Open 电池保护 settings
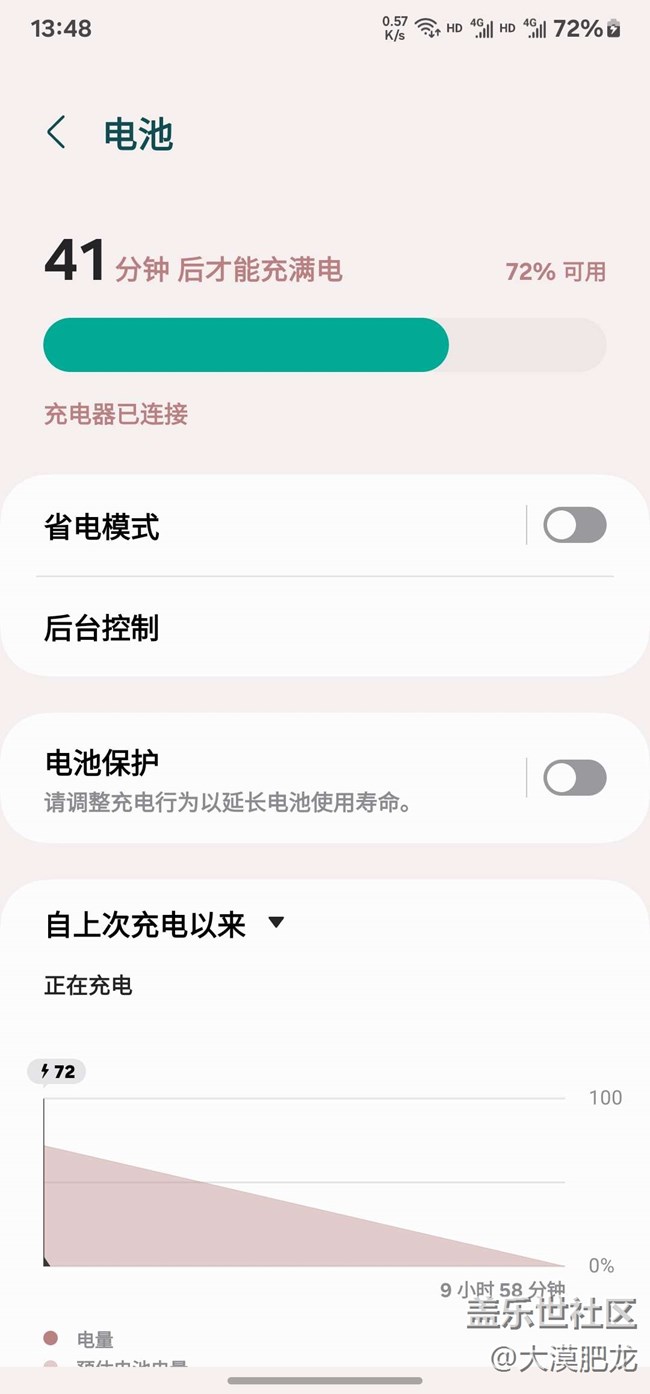This screenshot has height=1394, width=650. 262,777
